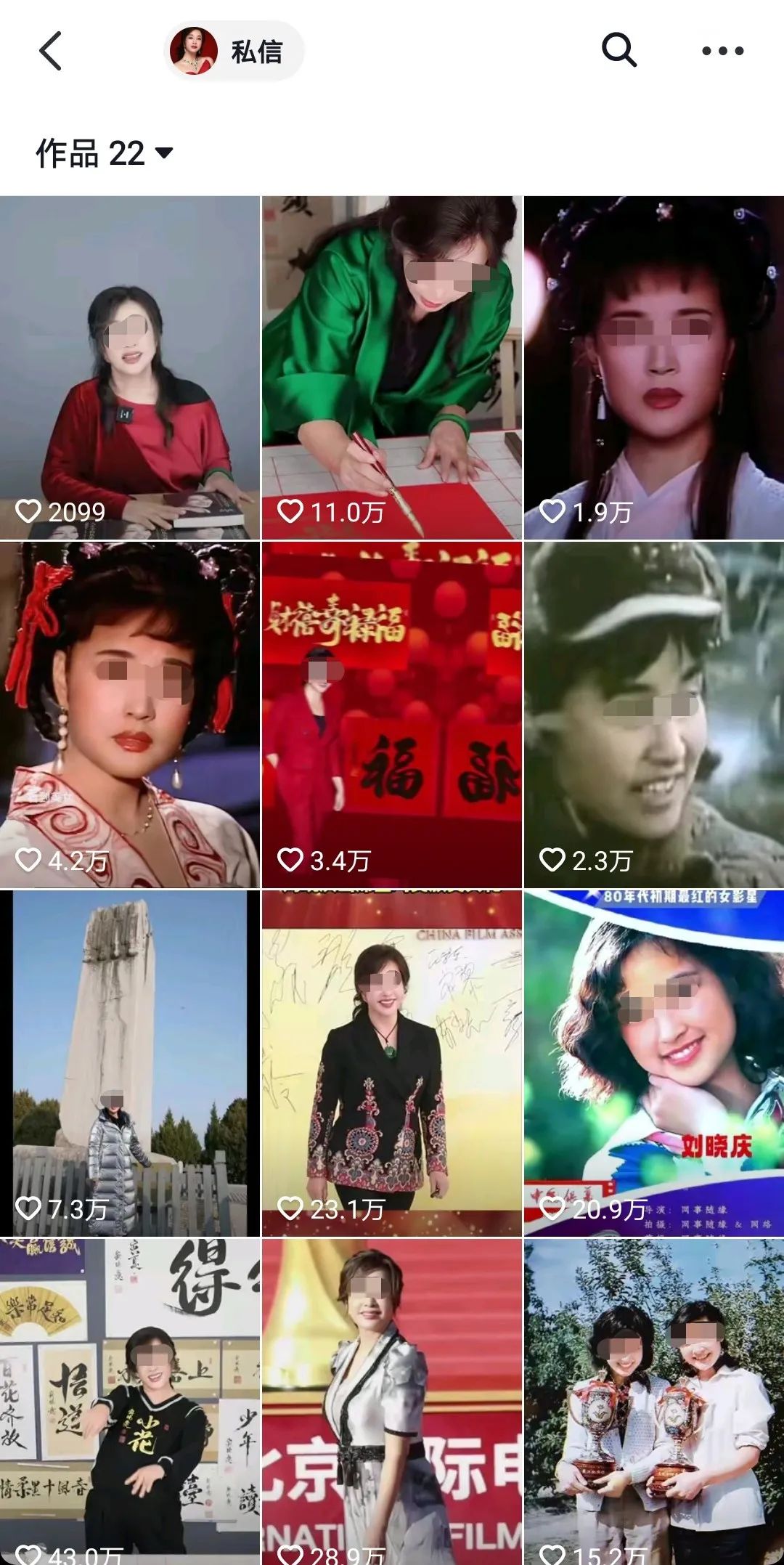The image size is (784, 1565).
Task: Open the search magnifier icon
Action: 618,51
